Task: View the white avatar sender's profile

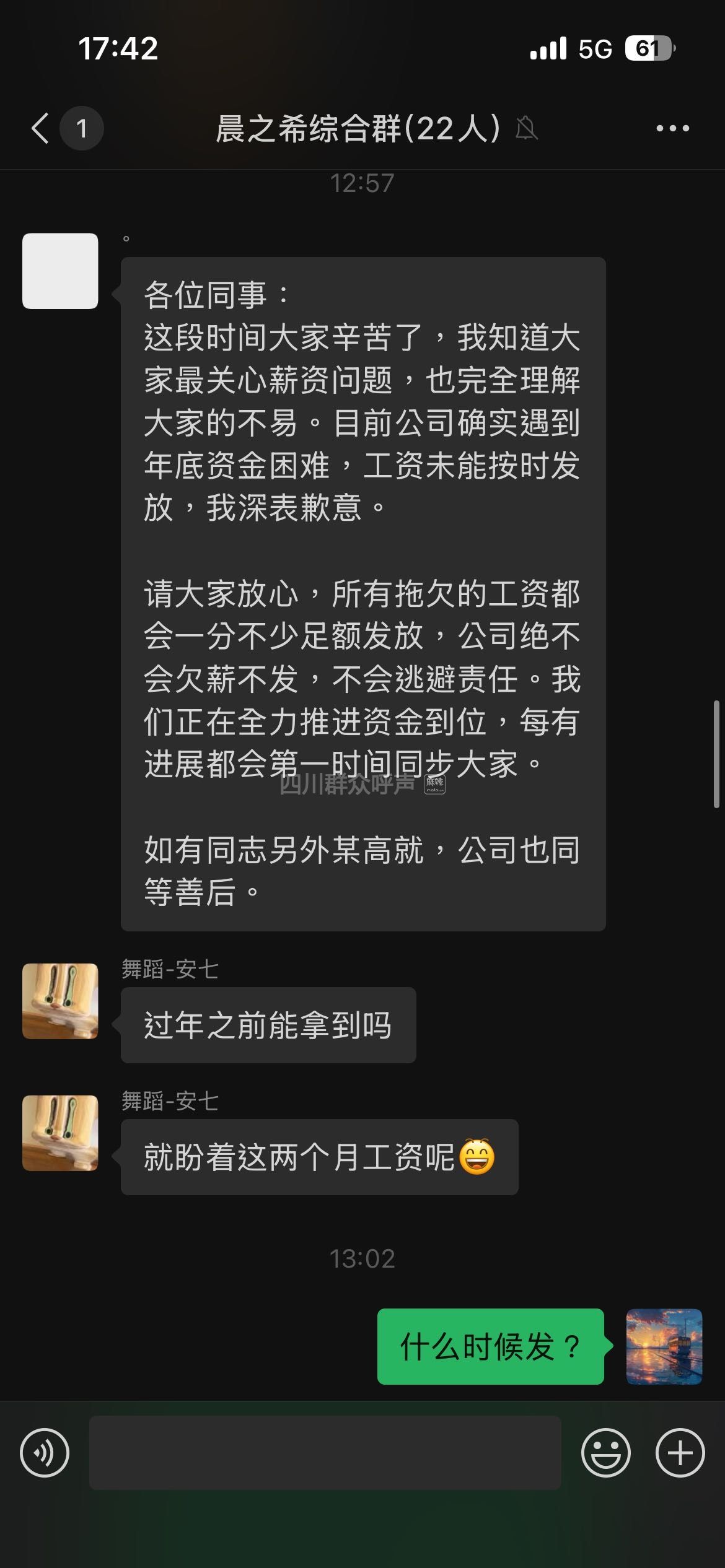Action: 60,271
